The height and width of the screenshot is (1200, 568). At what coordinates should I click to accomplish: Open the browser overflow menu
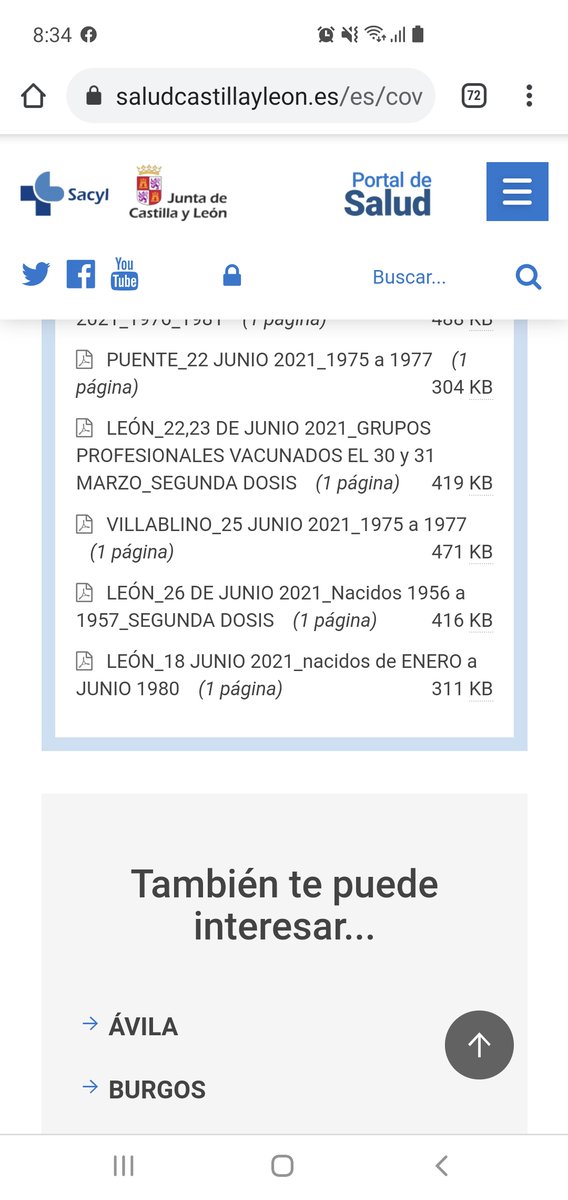click(x=528, y=96)
